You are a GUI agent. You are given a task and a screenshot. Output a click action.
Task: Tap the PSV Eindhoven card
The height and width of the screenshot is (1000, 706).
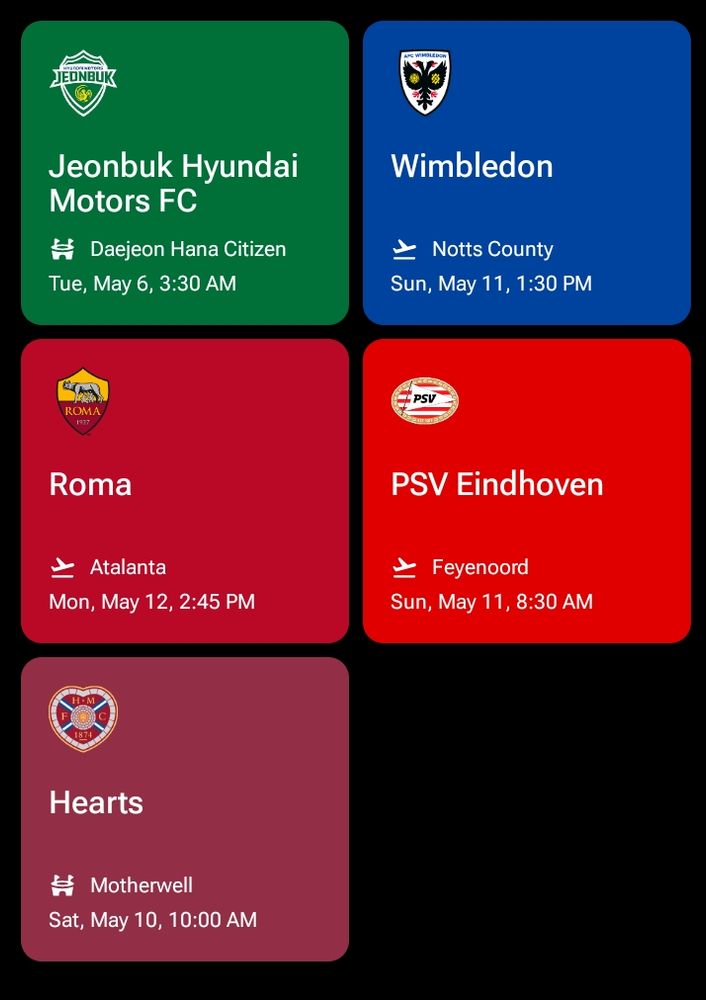point(527,491)
